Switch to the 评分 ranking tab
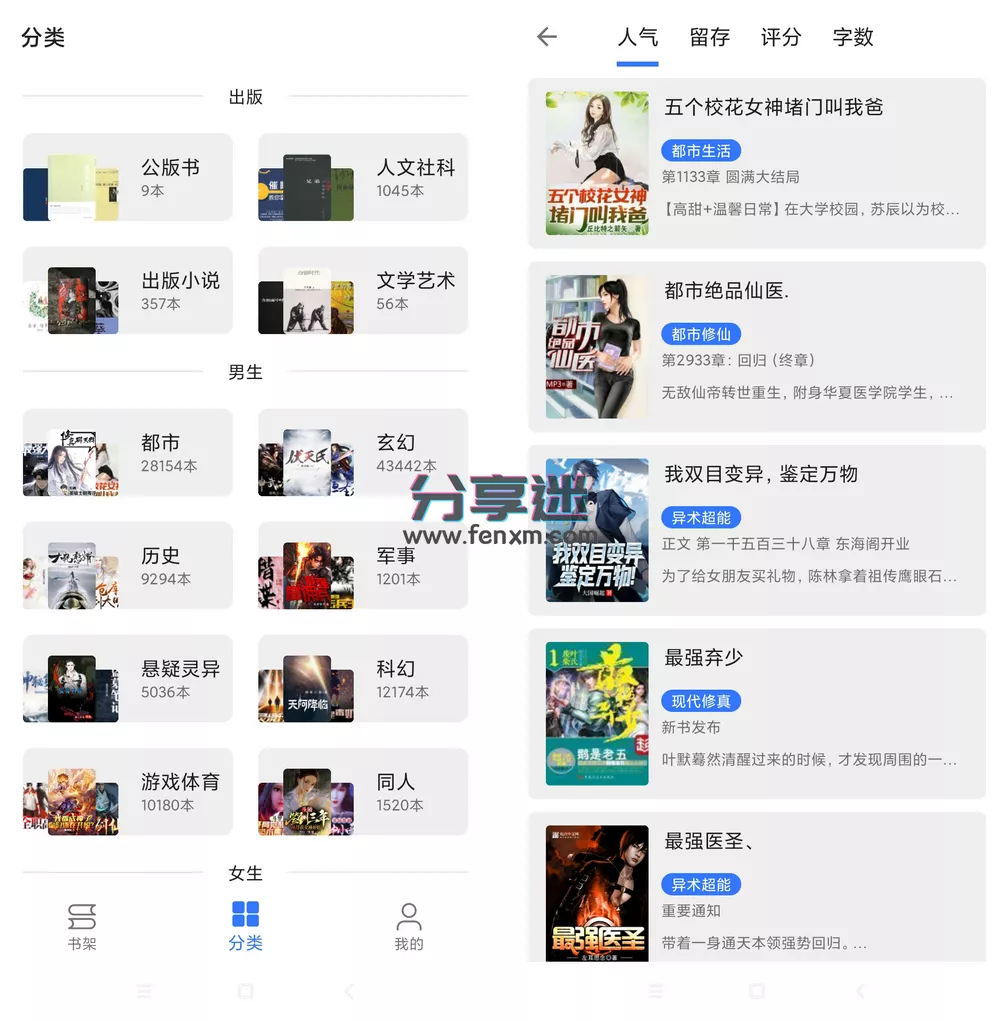 point(781,37)
